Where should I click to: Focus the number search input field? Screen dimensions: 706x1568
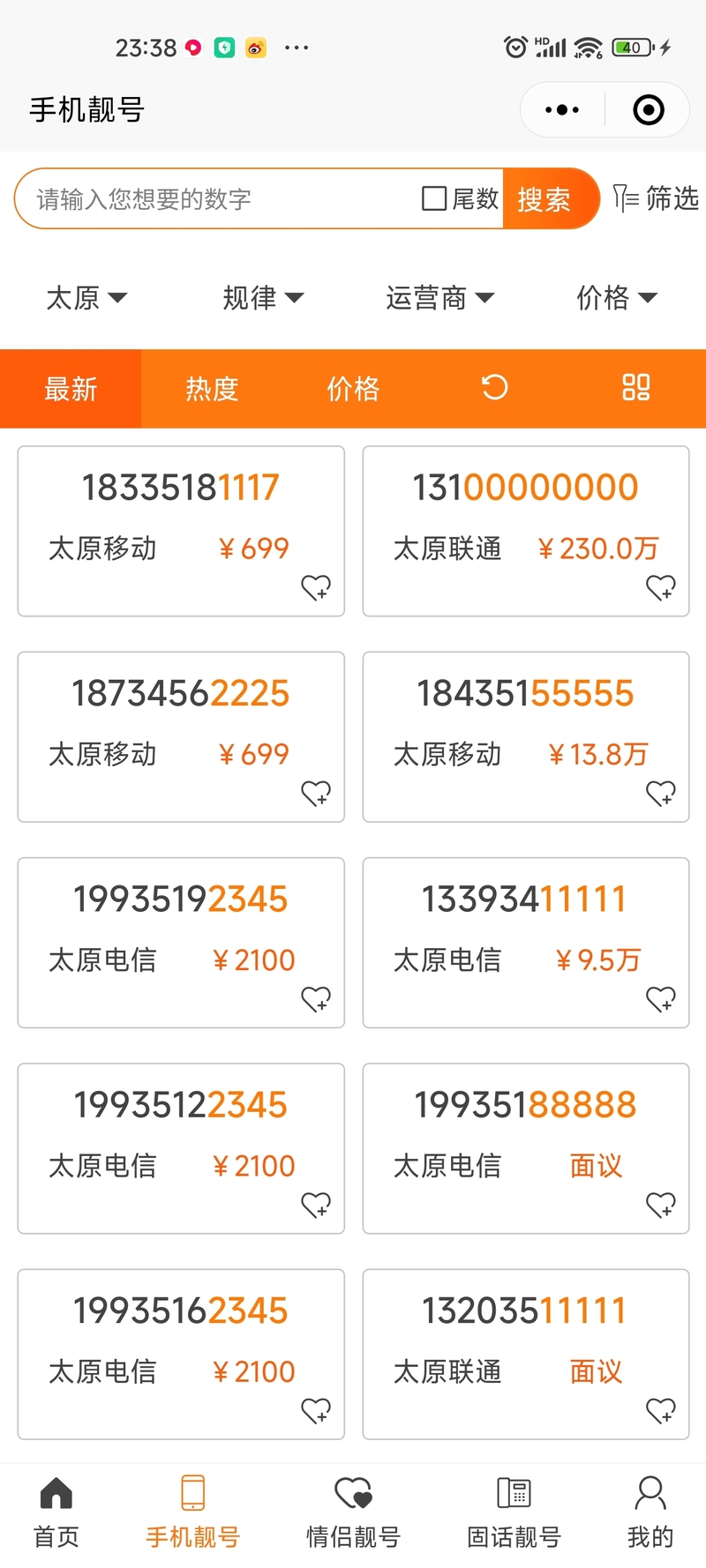225,199
